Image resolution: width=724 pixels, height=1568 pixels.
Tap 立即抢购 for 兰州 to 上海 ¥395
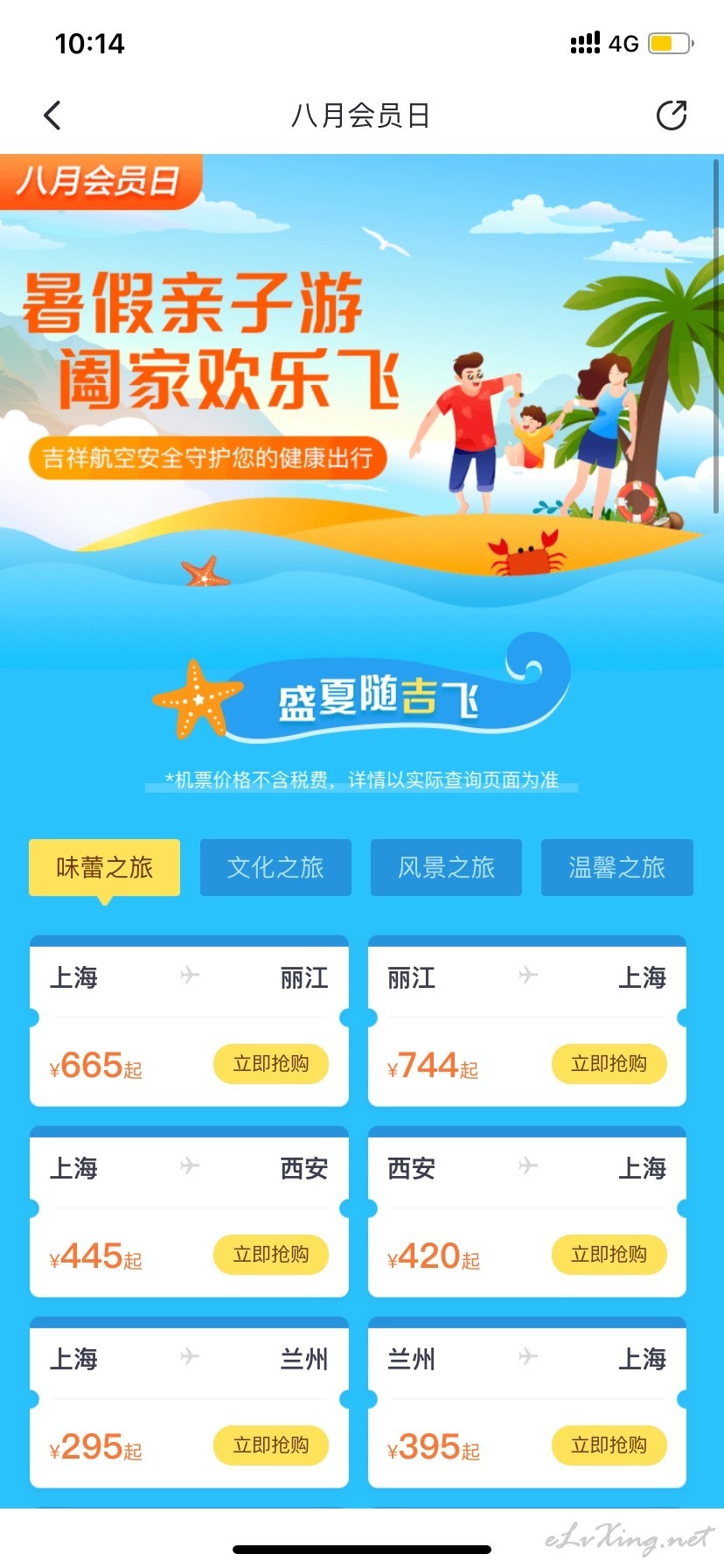(x=609, y=1445)
